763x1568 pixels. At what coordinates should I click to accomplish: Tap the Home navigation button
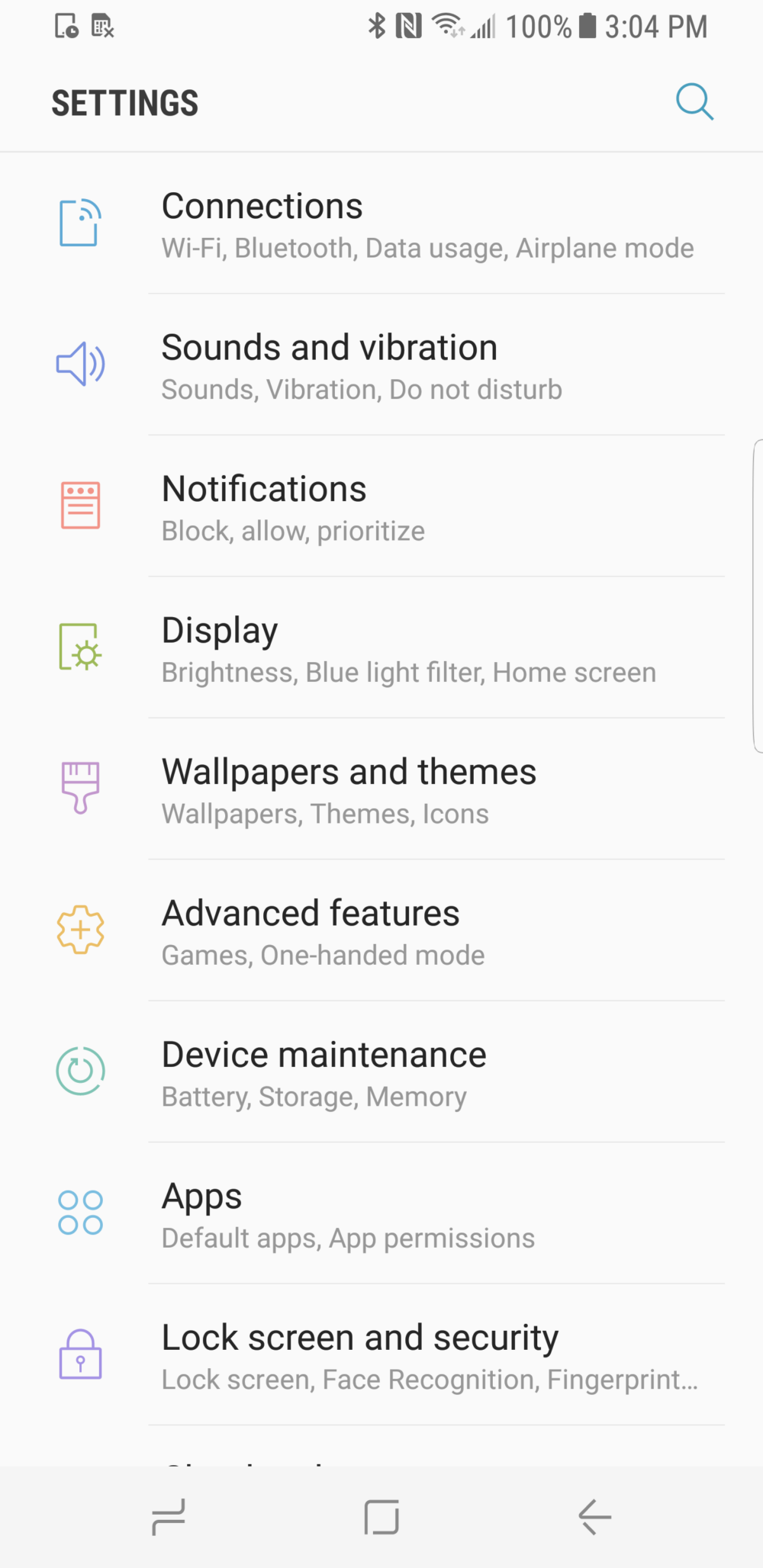[x=381, y=1516]
